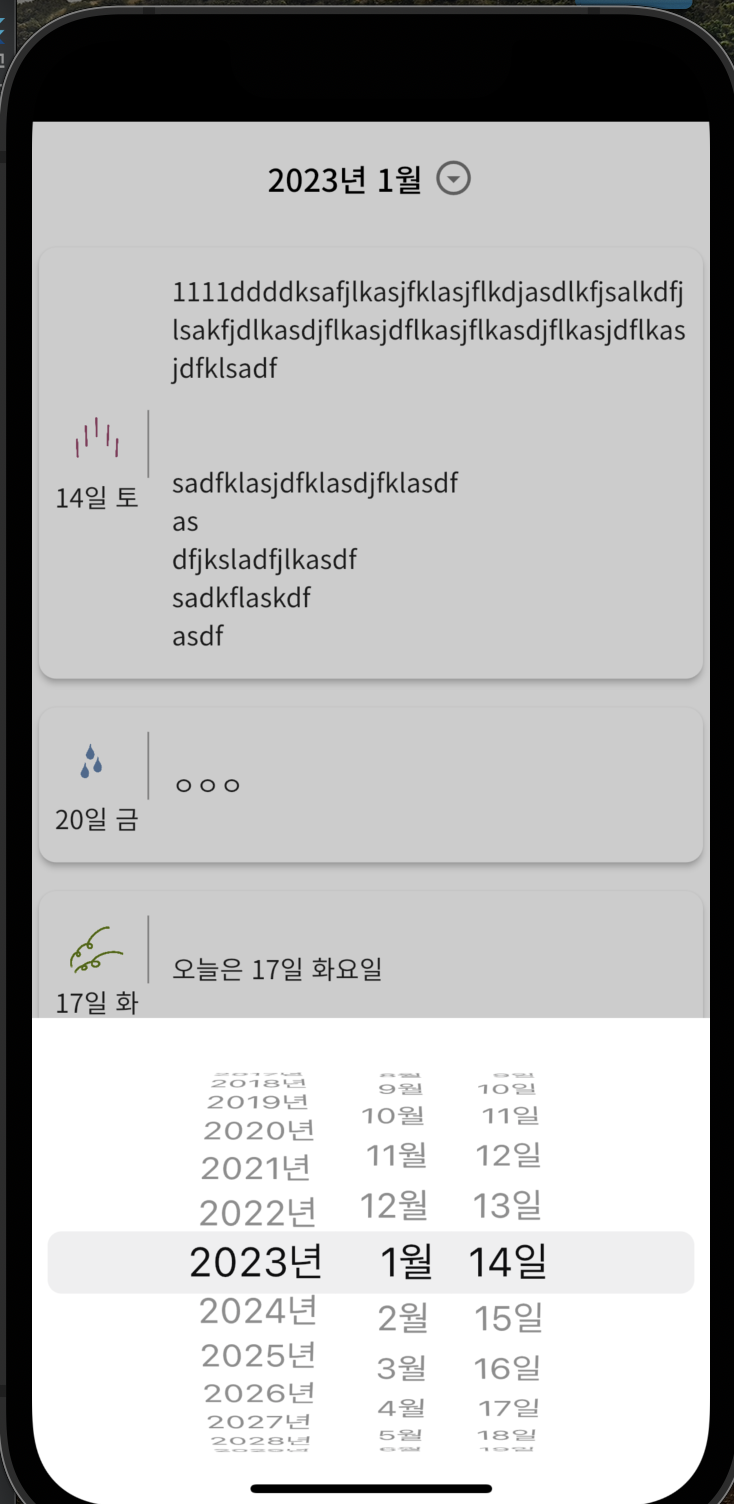
Task: Select 2021년 in the year wheel
Action: point(256,1167)
